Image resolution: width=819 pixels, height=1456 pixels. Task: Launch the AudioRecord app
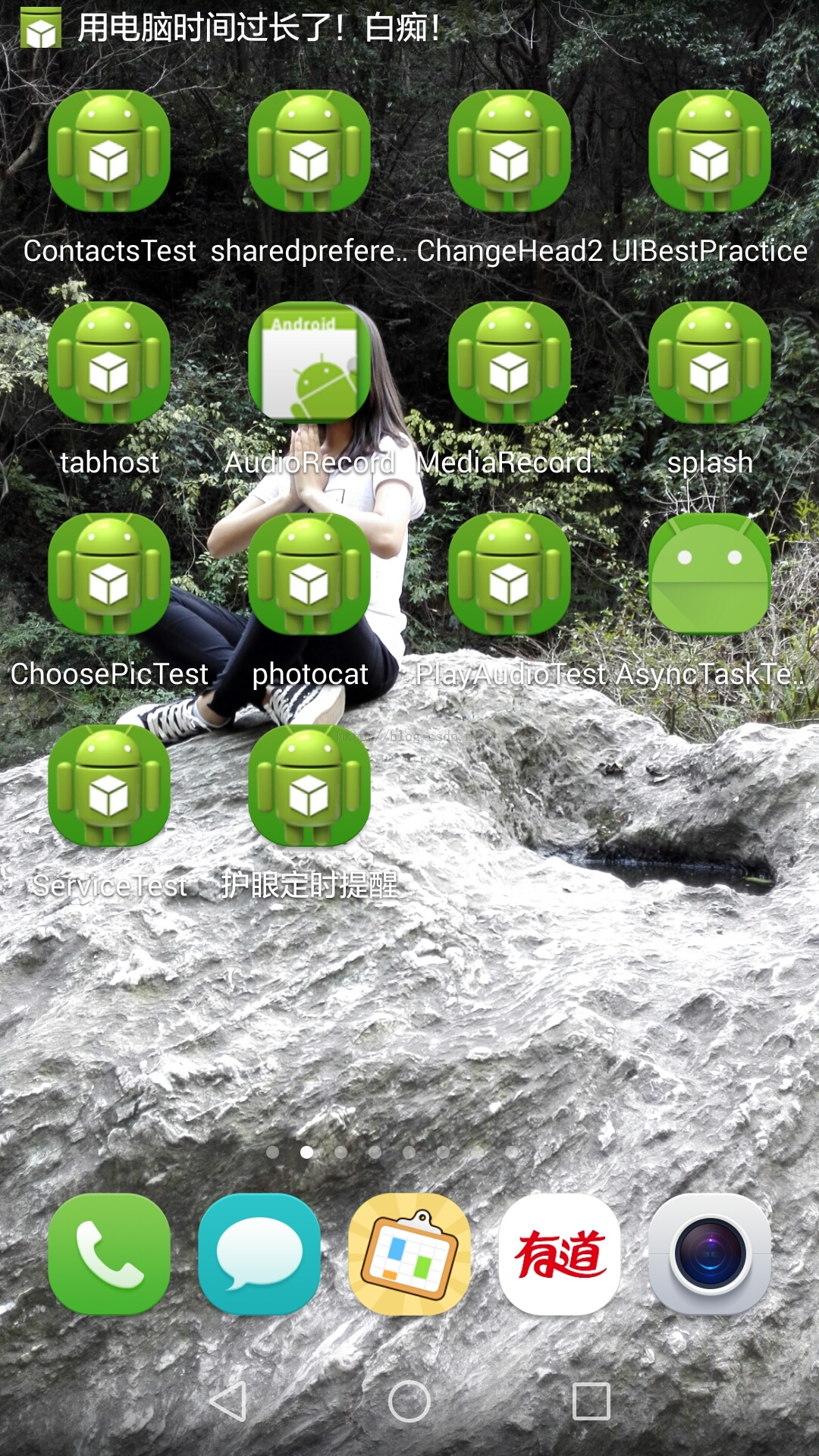coord(309,363)
